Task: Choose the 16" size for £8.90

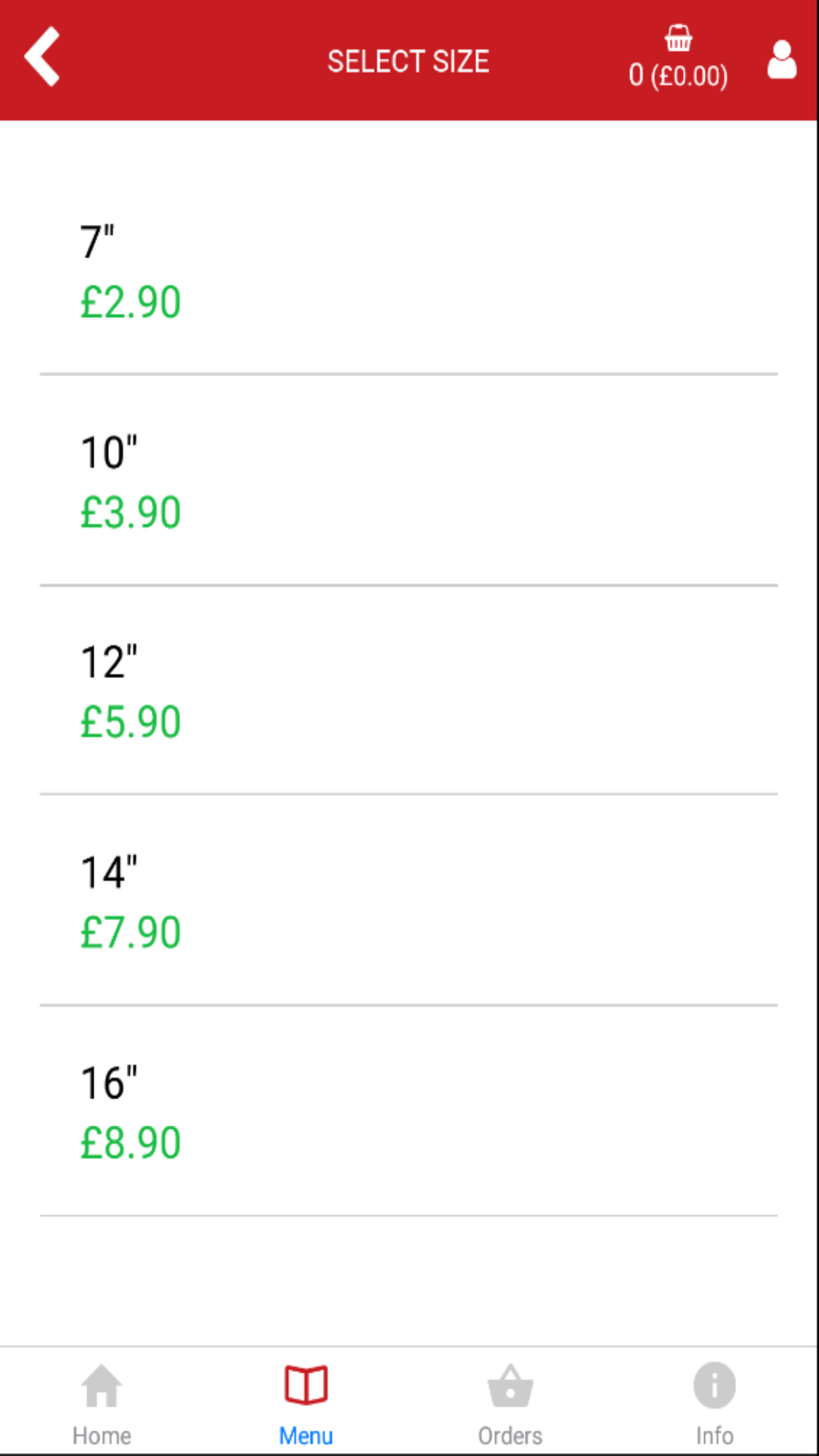Action: click(x=409, y=1110)
